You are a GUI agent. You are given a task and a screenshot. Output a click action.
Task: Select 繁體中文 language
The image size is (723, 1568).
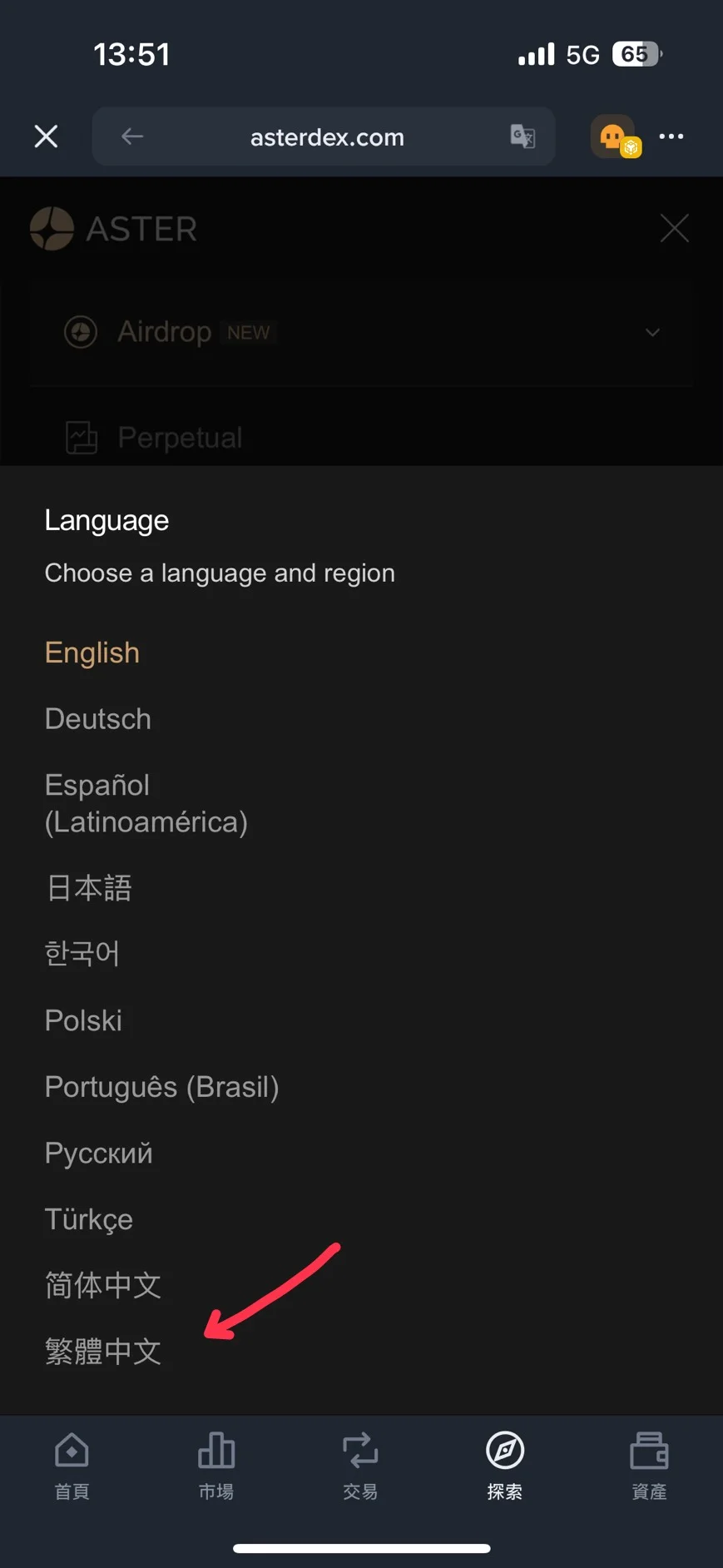103,1352
